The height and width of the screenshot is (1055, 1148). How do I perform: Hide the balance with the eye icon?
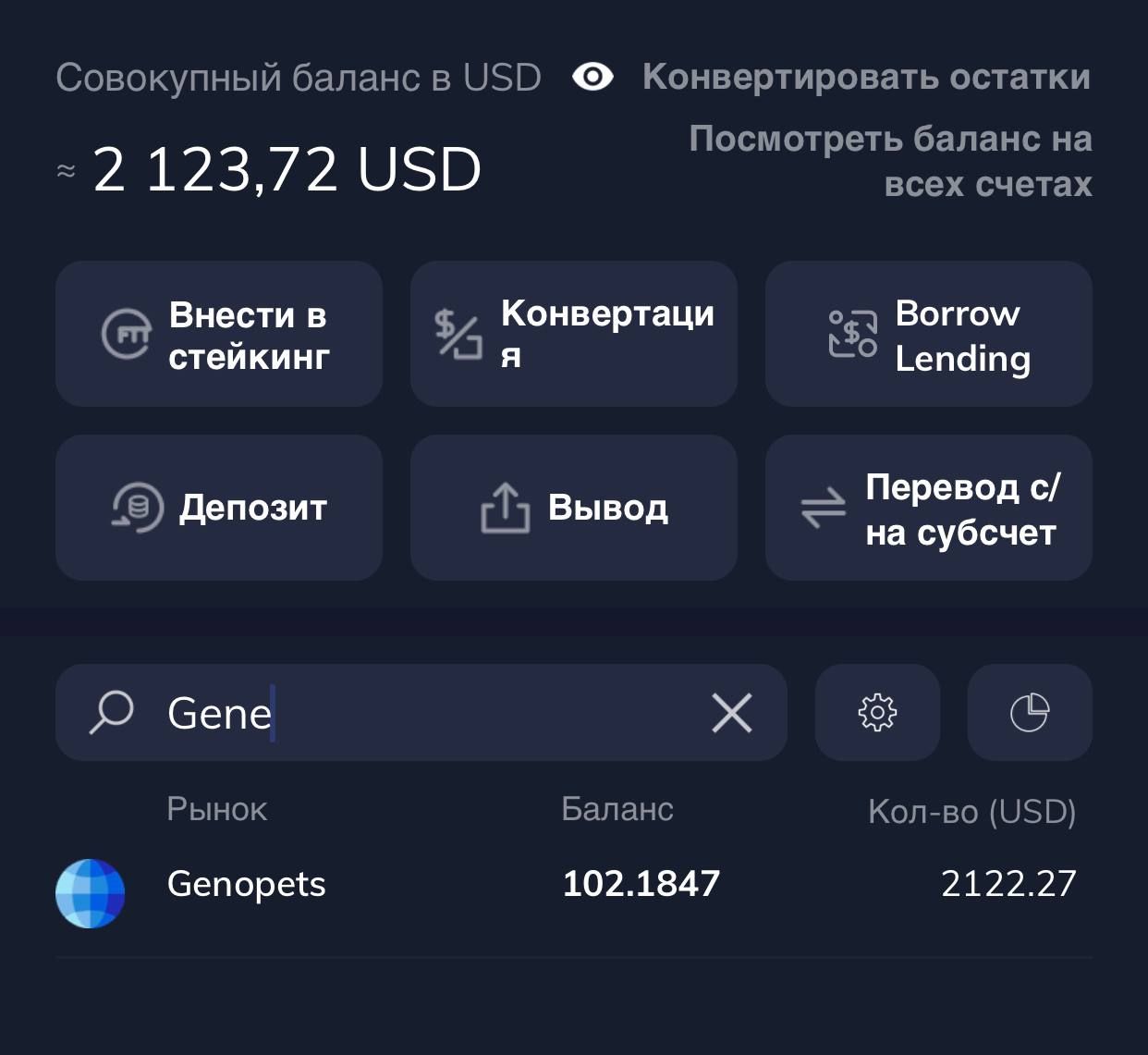[x=592, y=77]
